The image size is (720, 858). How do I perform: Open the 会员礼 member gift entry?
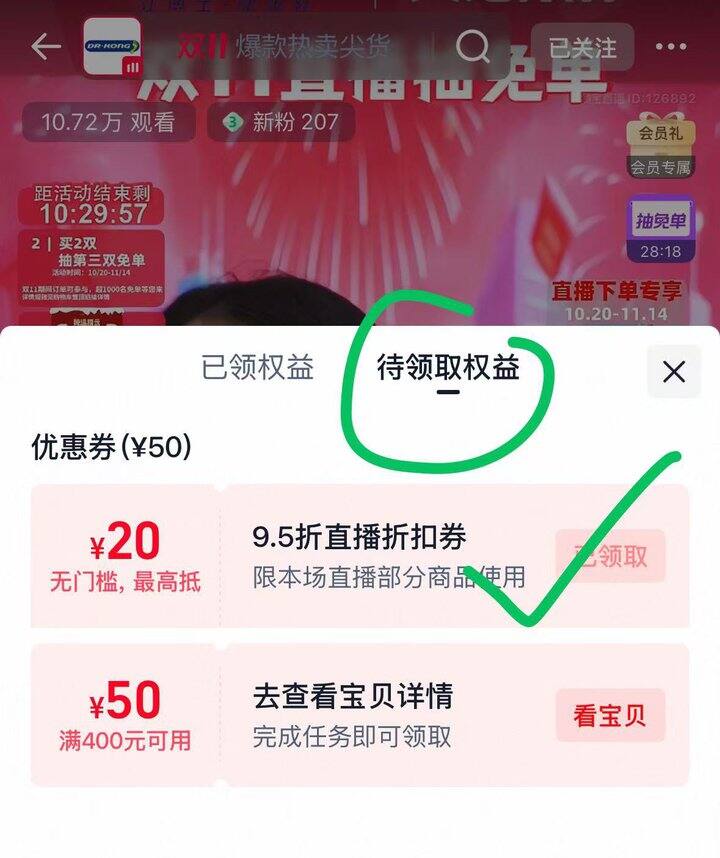coord(660,145)
